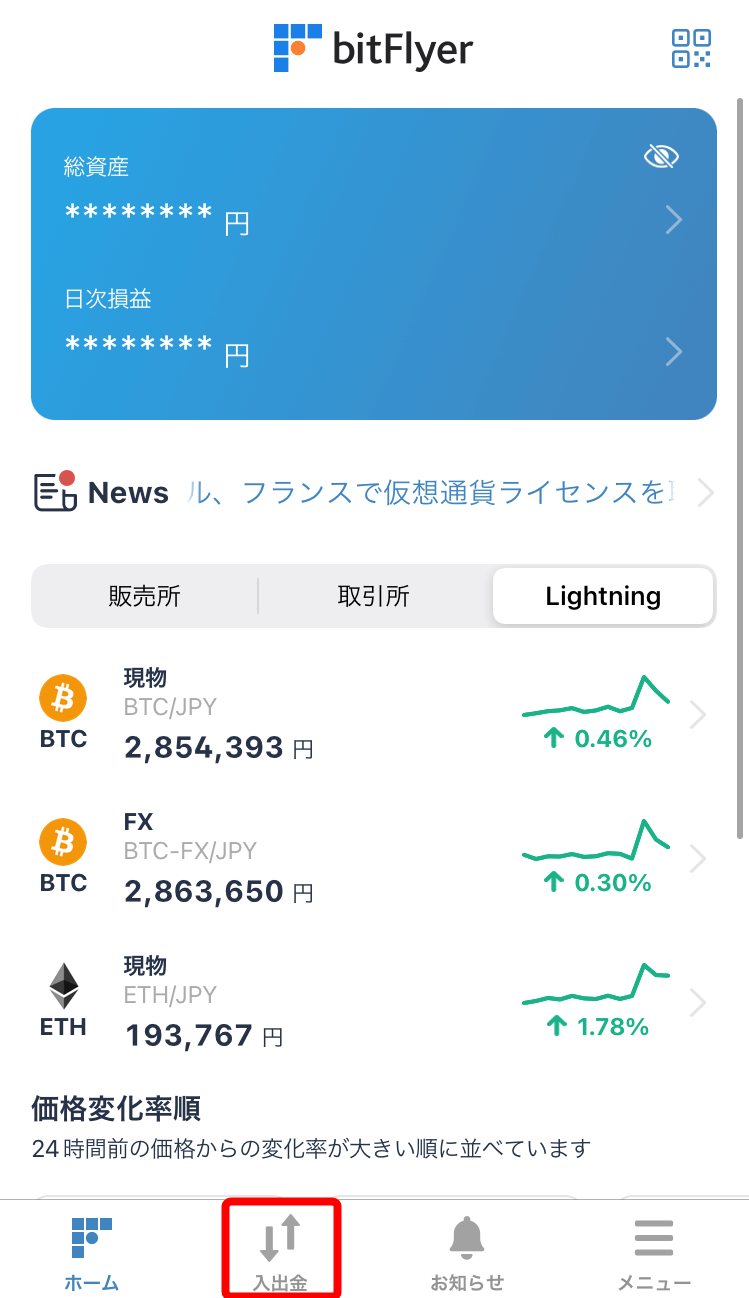Image resolution: width=749 pixels, height=1298 pixels.
Task: Open notifications via the お知らせ bell icon
Action: pyautogui.click(x=468, y=1237)
